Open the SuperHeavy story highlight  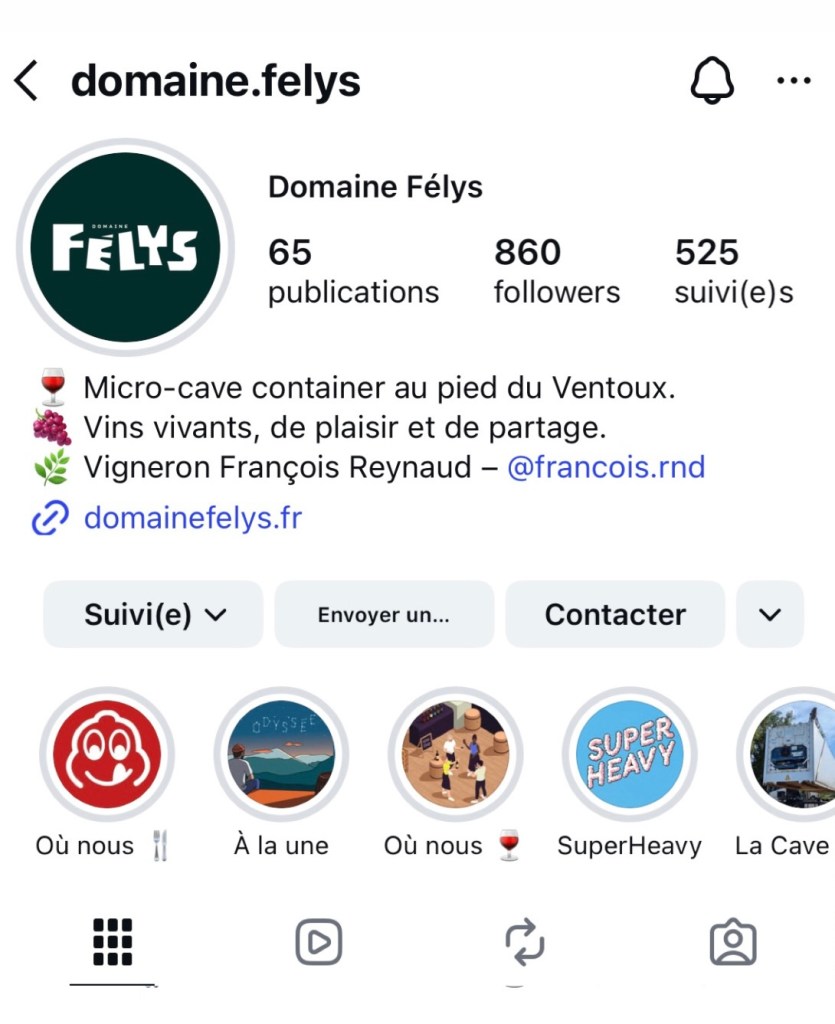(629, 755)
